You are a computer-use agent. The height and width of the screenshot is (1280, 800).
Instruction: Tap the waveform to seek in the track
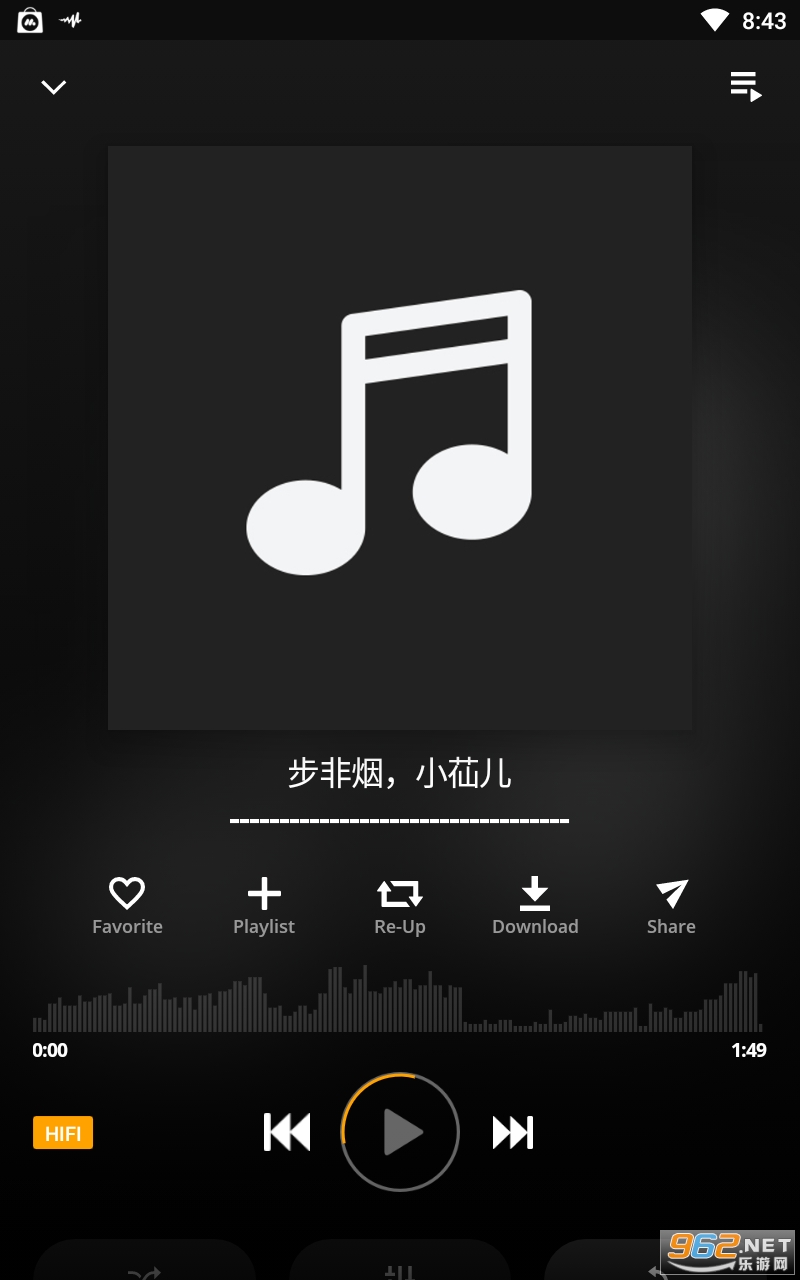(398, 1000)
